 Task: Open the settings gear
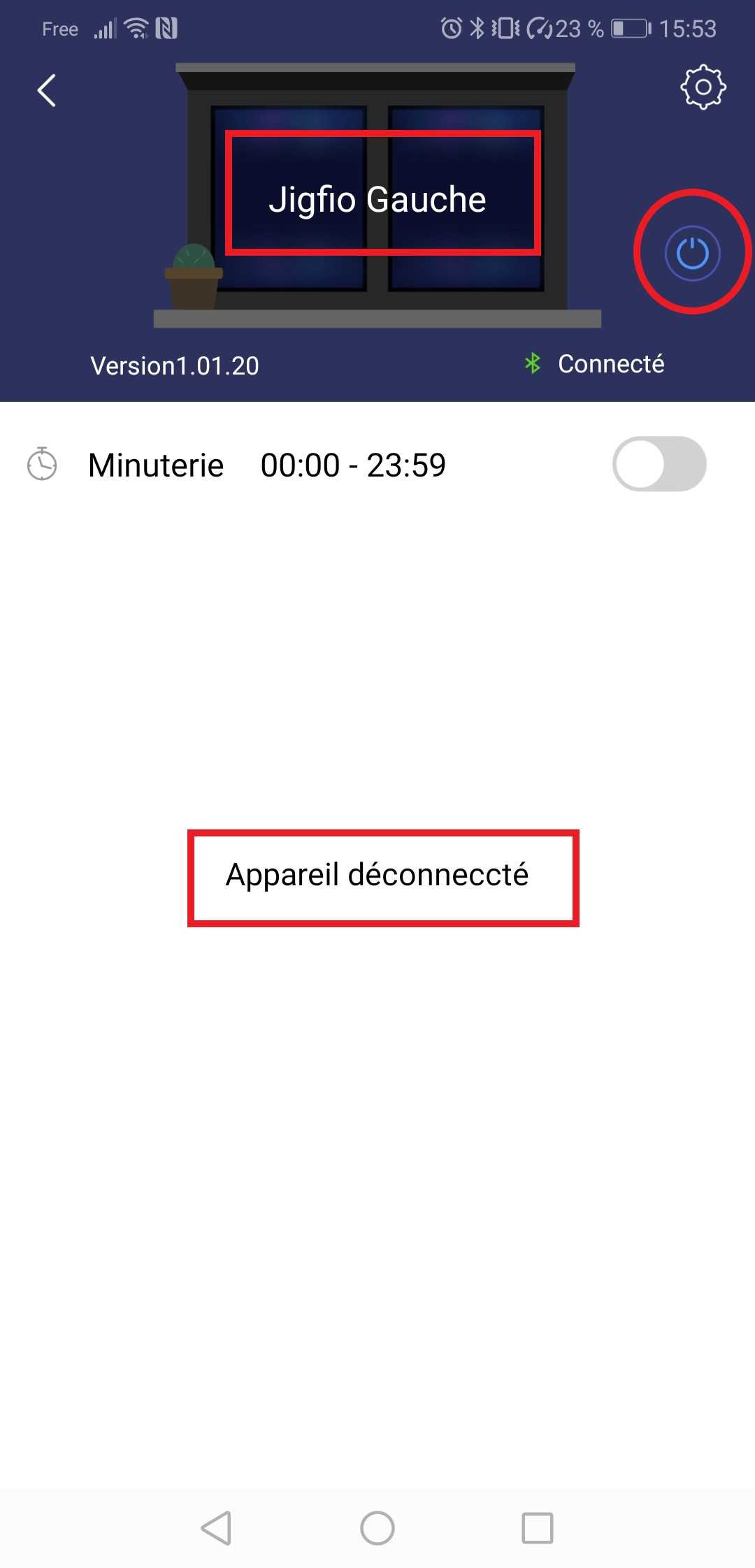[x=703, y=87]
